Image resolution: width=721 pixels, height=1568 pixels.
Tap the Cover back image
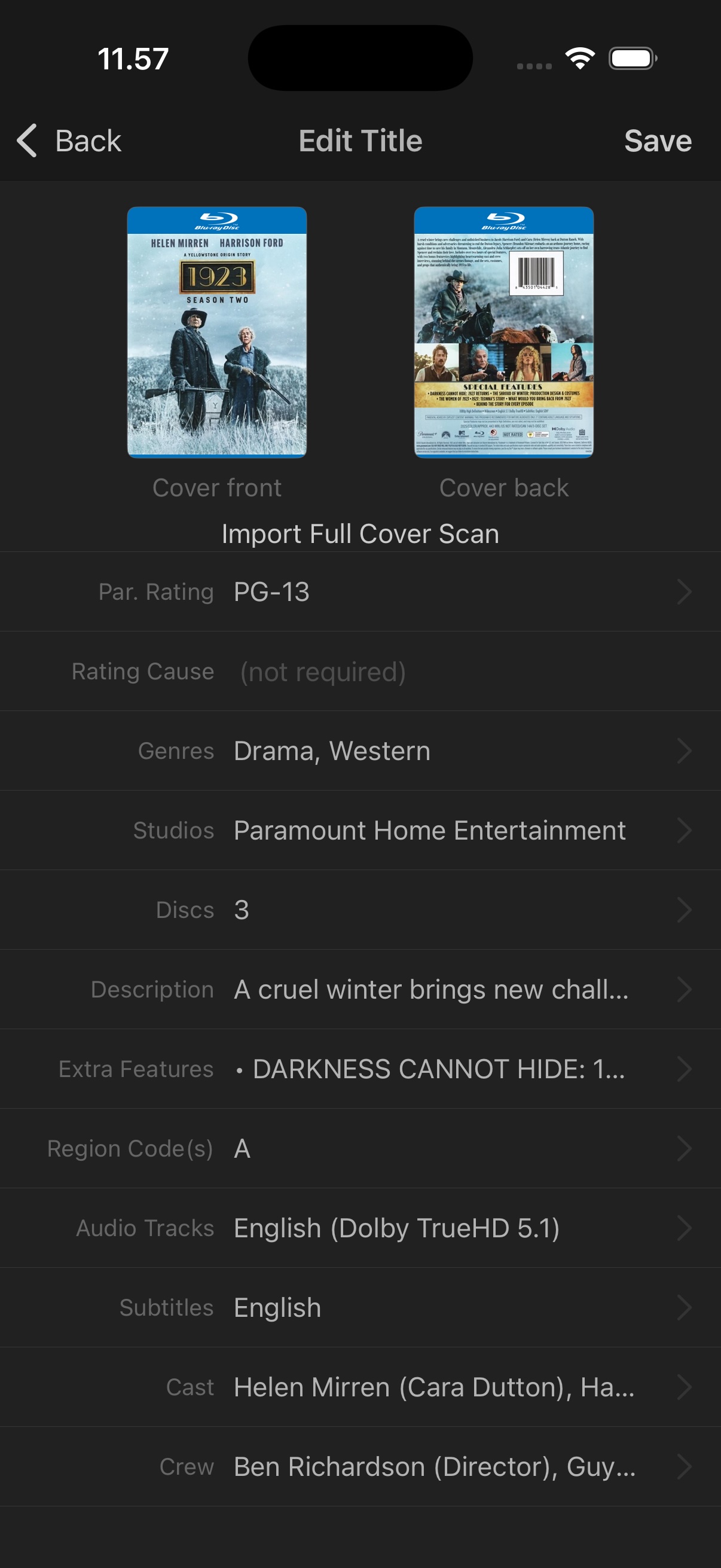tap(504, 332)
